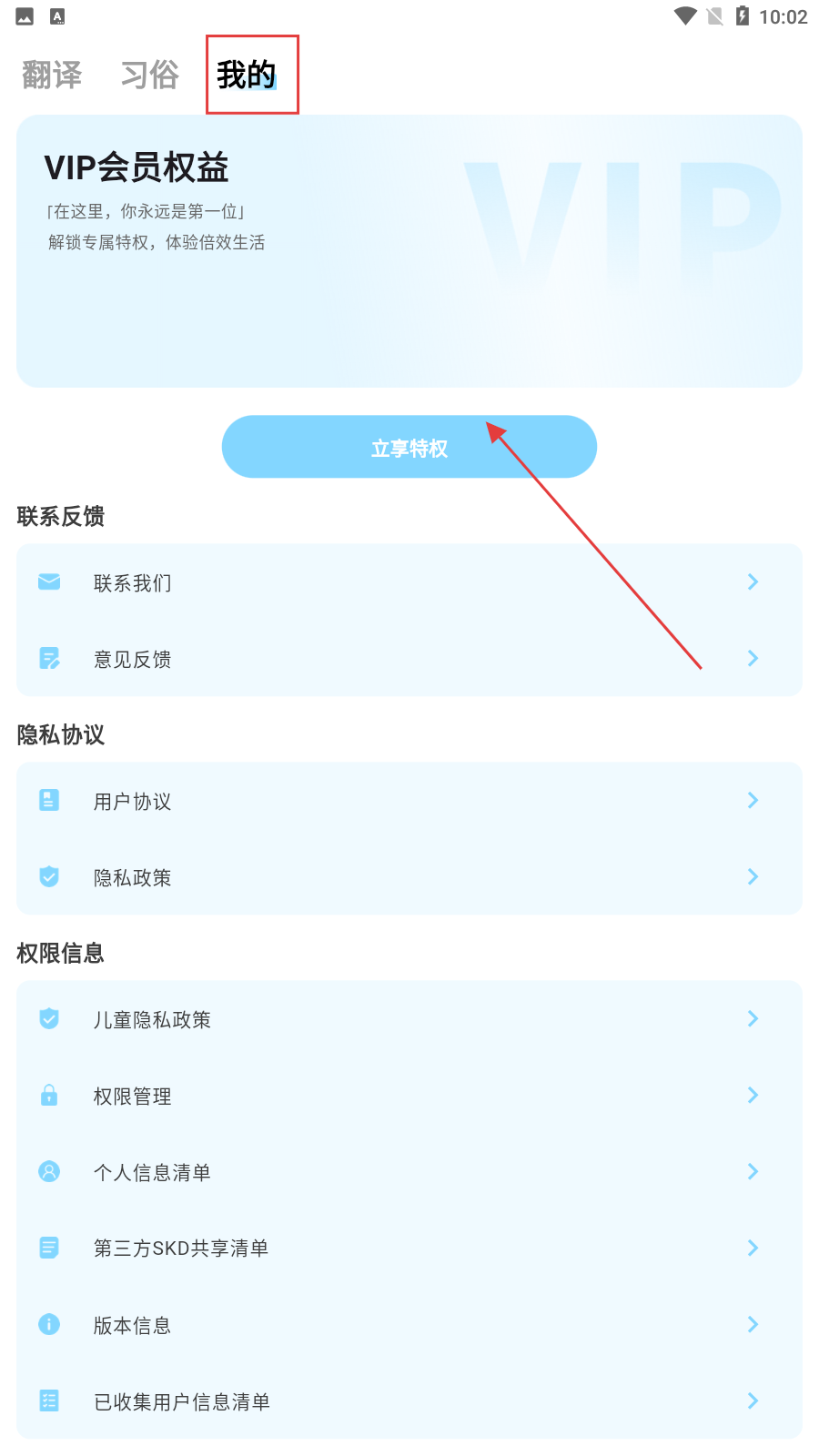
Task: Open 第三方SKD共享清单
Action: (409, 1249)
